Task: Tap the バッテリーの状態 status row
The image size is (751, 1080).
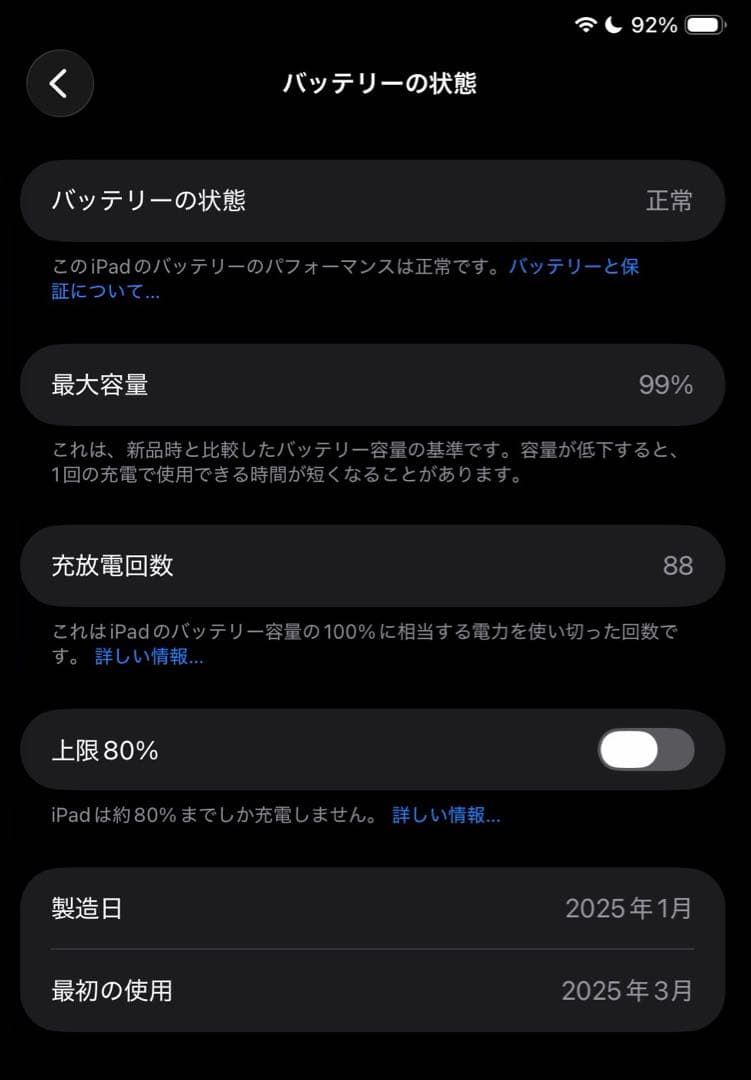Action: point(375,201)
